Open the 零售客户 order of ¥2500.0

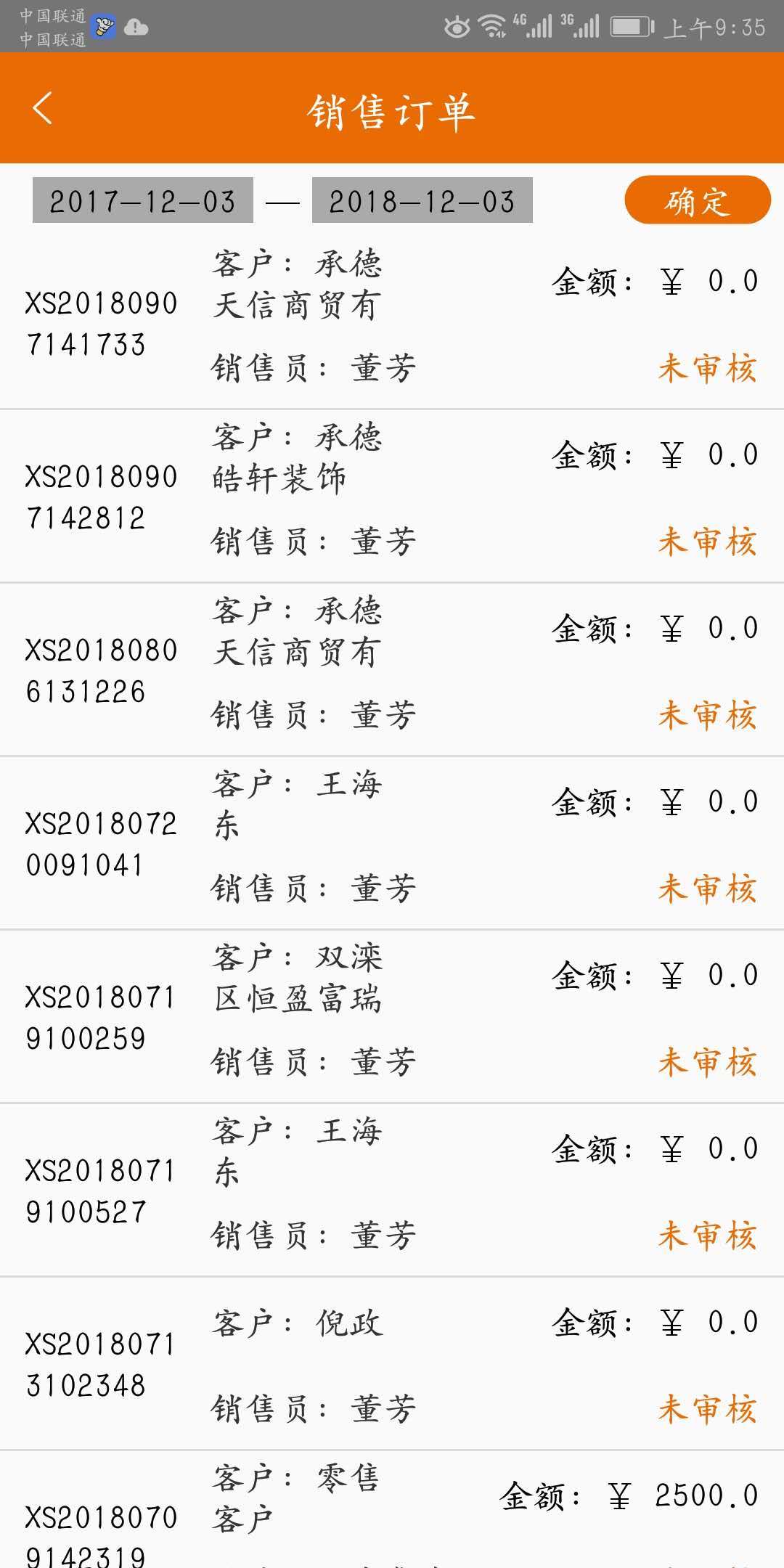point(392,1514)
